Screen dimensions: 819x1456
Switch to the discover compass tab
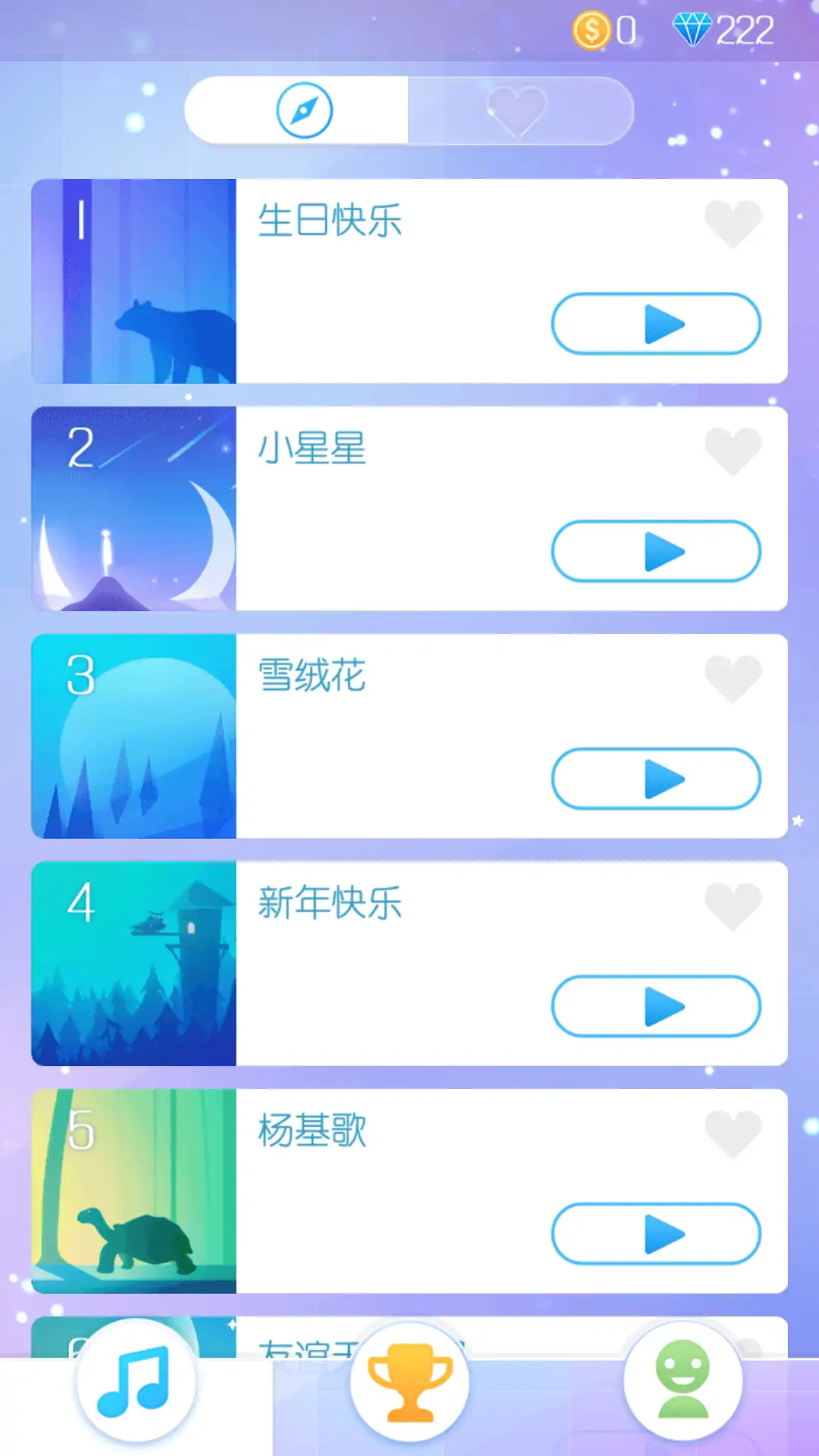(x=303, y=111)
